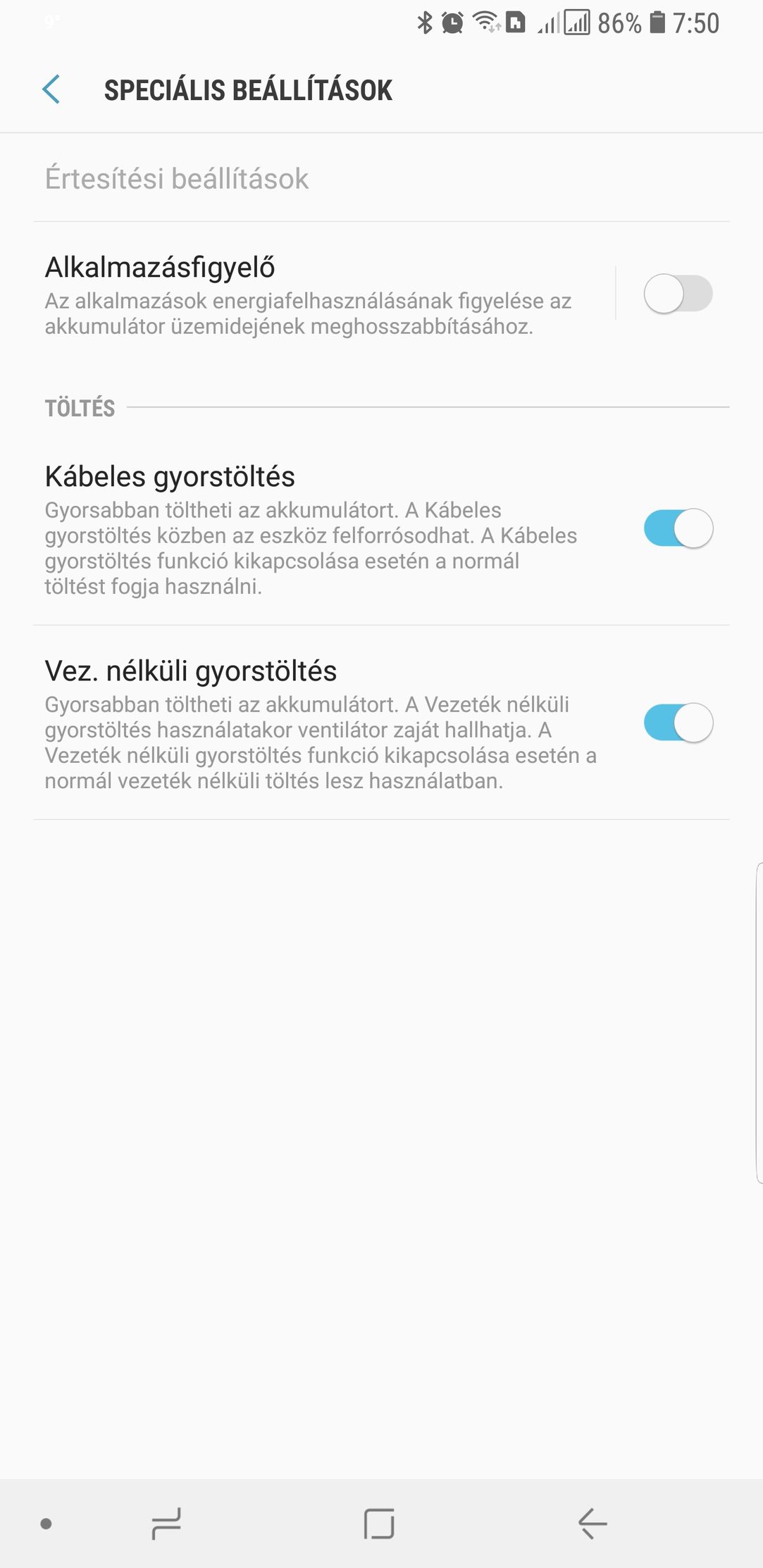Go back from Speciális beállítások
Image resolution: width=763 pixels, height=1568 pixels.
tap(51, 89)
